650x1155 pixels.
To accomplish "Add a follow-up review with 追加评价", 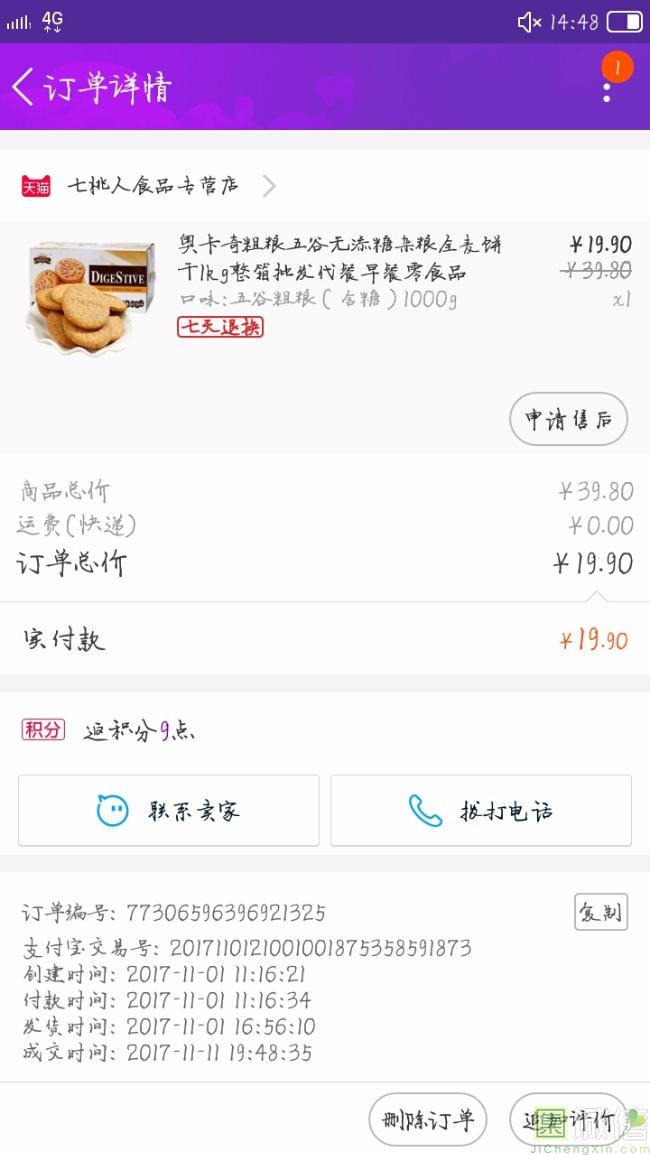I will 568,1119.
